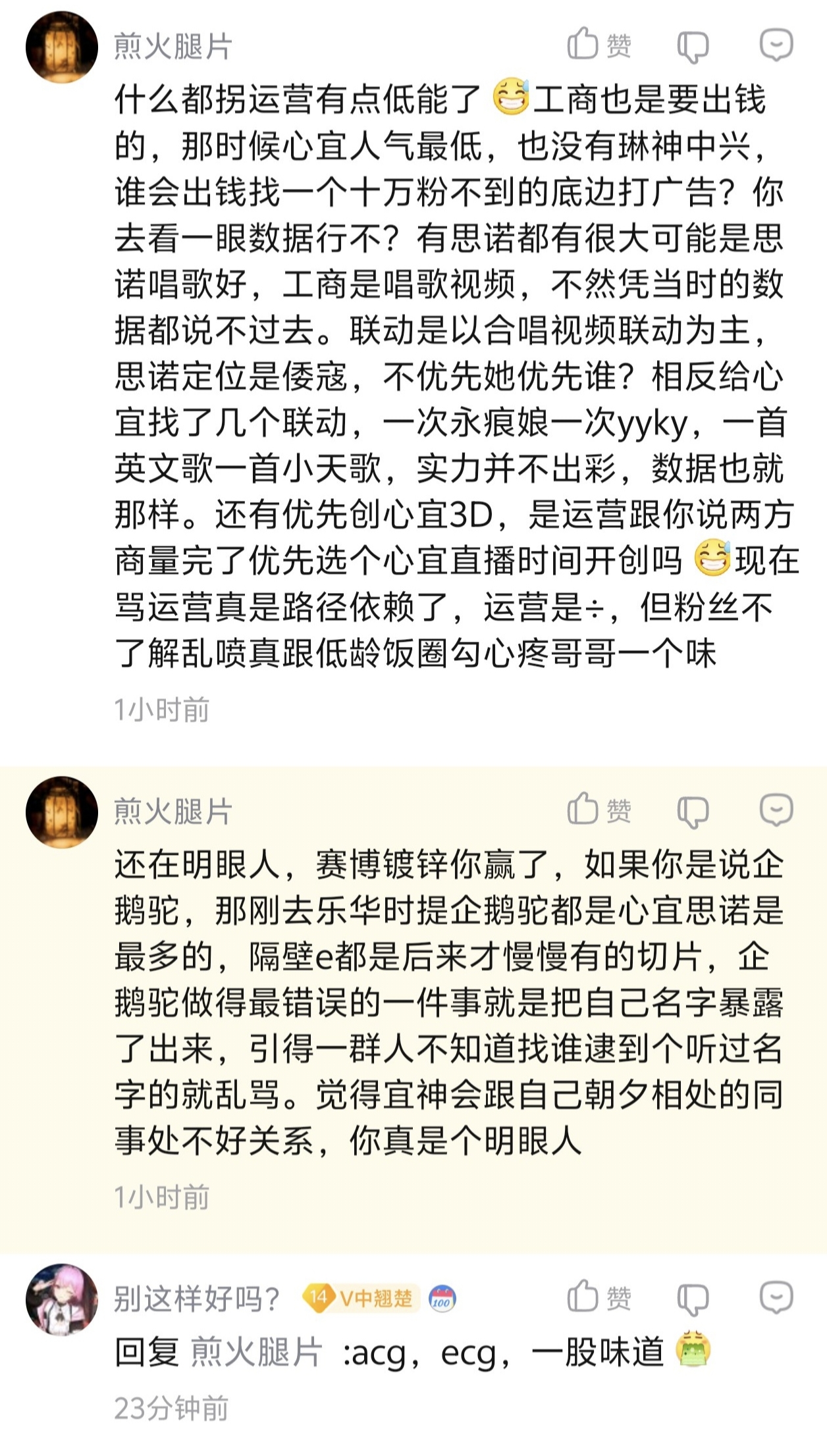The image size is (827, 1456).
Task: Reply to the comment by 别这样好吗?
Action: click(x=776, y=1297)
